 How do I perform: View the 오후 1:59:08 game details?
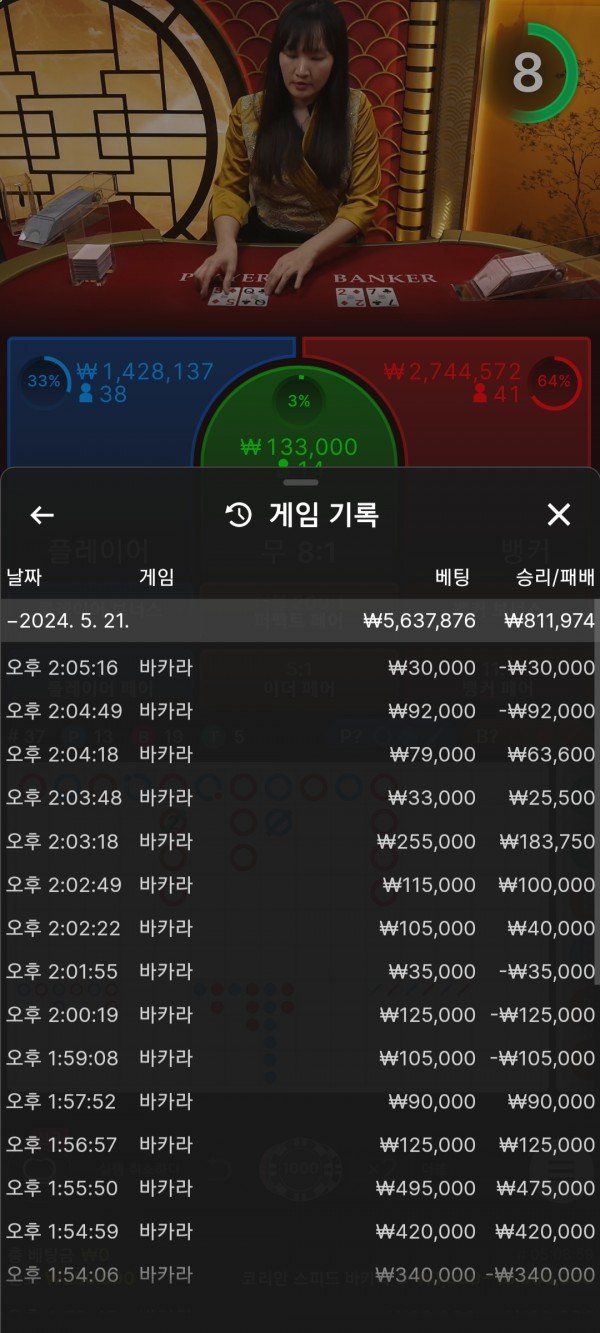[x=300, y=1058]
